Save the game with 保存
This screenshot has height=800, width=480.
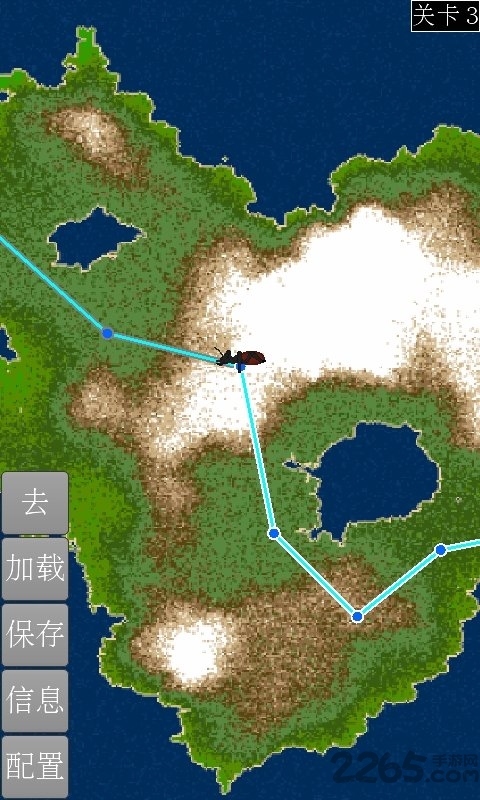[x=35, y=635]
